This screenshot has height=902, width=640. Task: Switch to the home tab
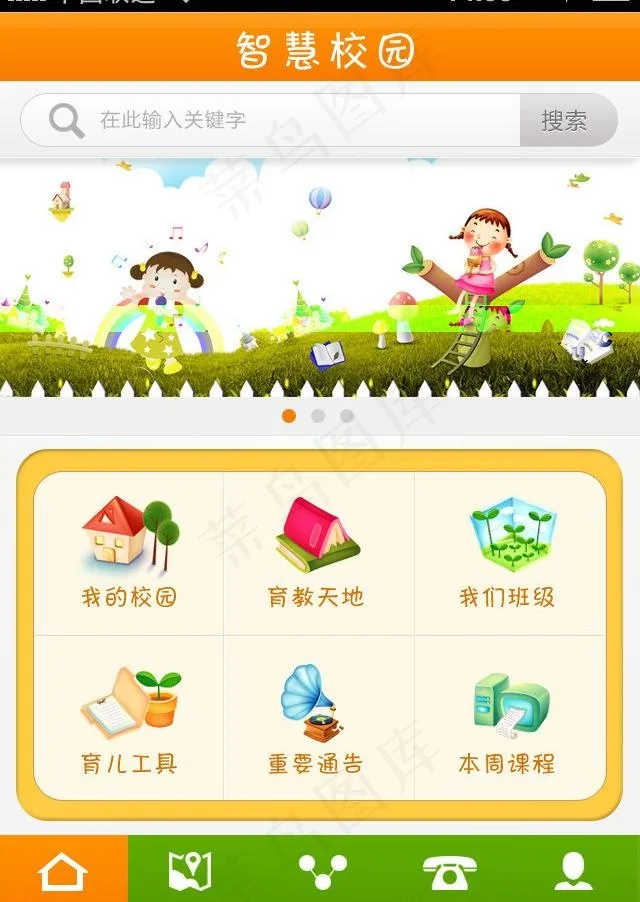coord(63,870)
